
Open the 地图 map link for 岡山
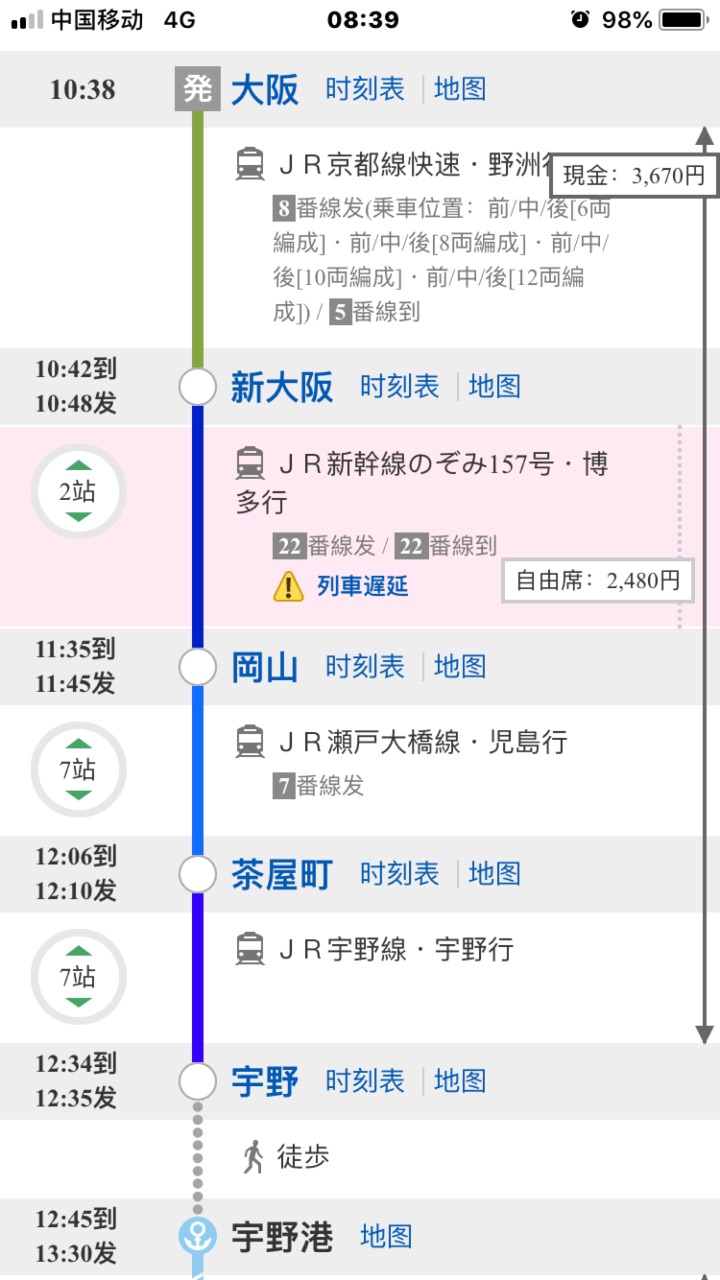460,666
